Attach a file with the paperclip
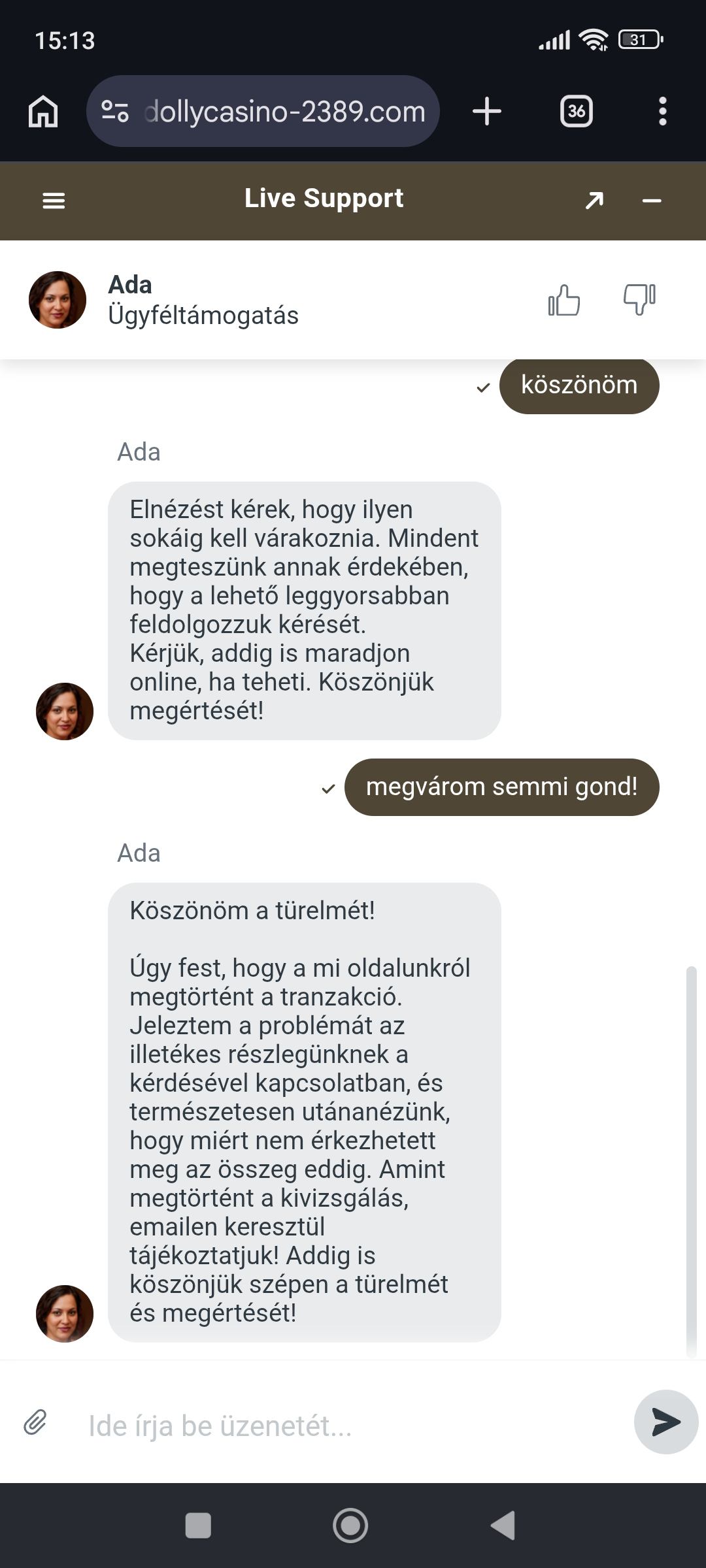 (x=35, y=1422)
